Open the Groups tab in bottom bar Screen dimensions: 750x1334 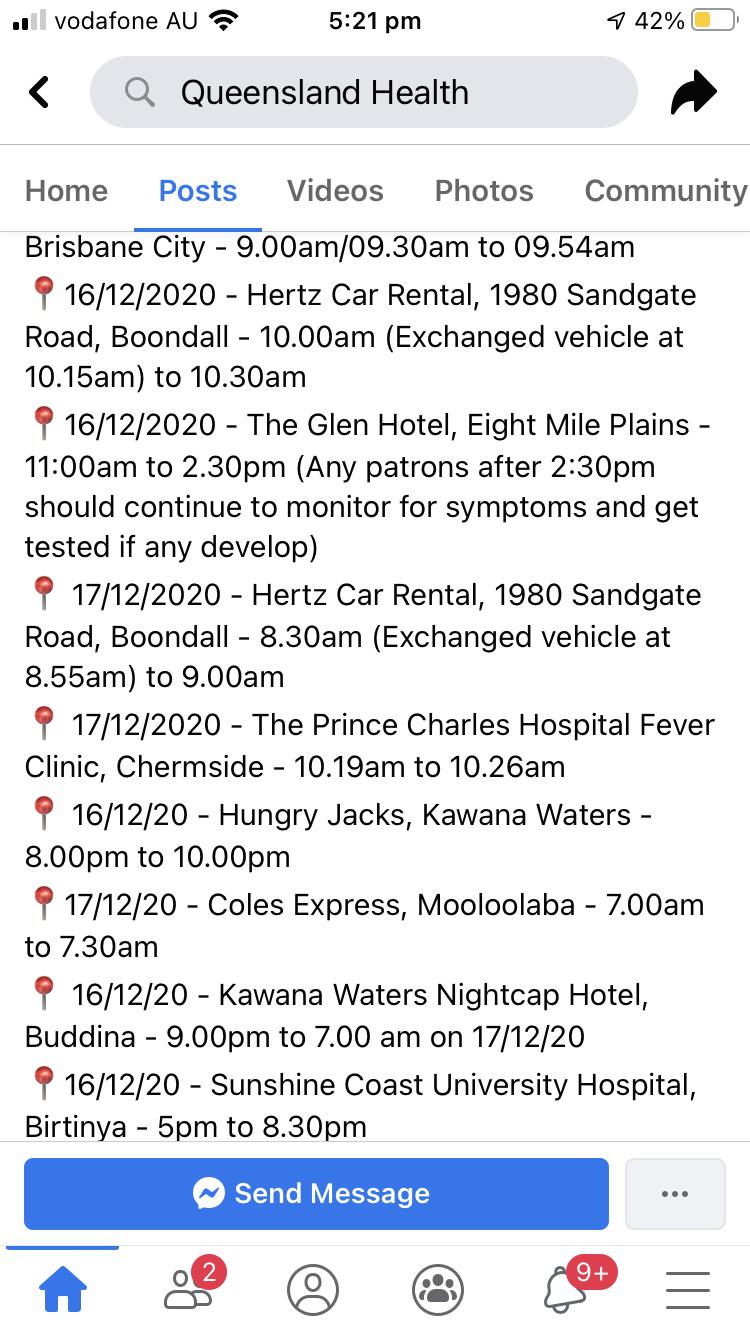click(438, 1289)
